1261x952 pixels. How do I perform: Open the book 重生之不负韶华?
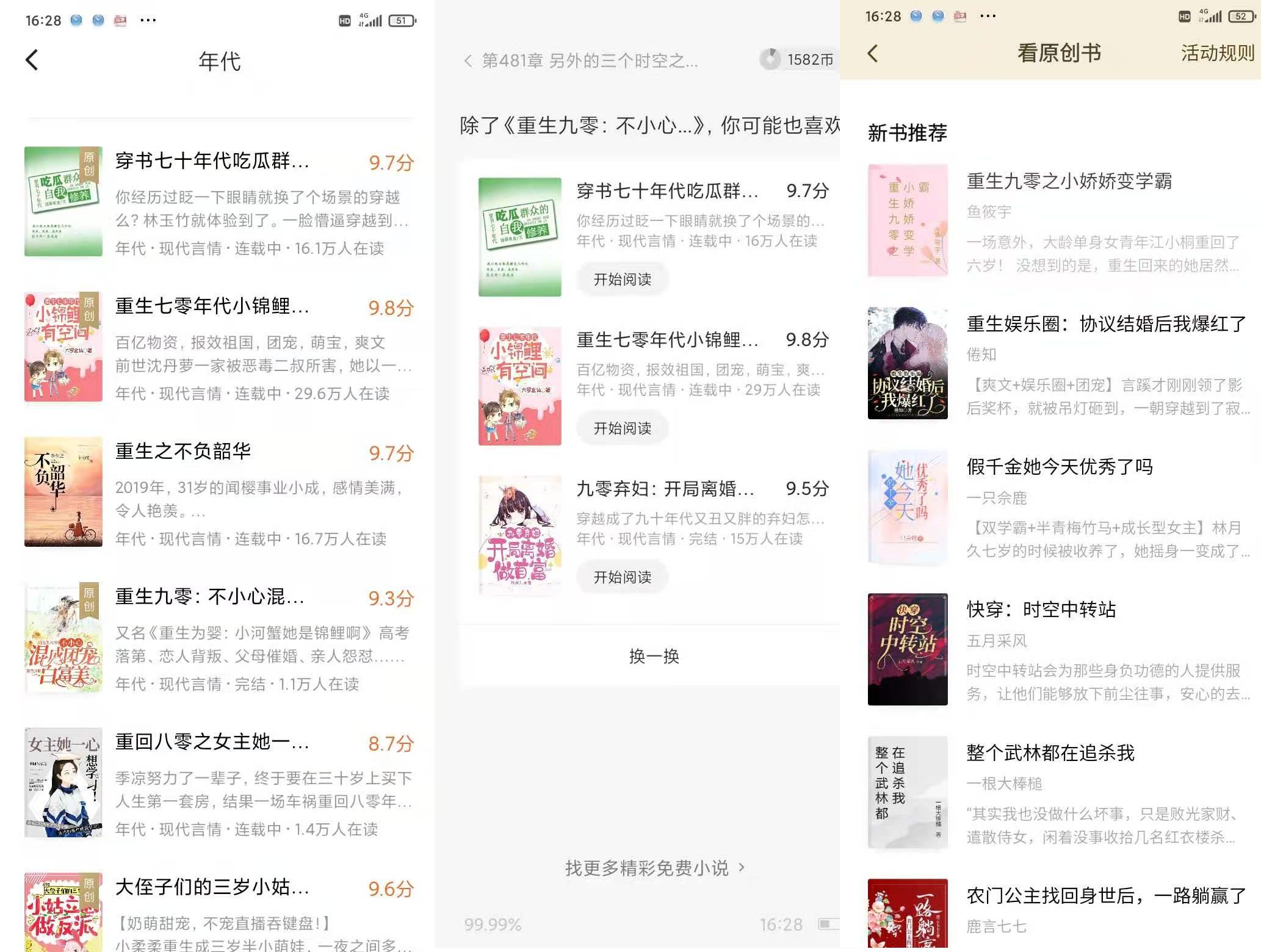(183, 452)
